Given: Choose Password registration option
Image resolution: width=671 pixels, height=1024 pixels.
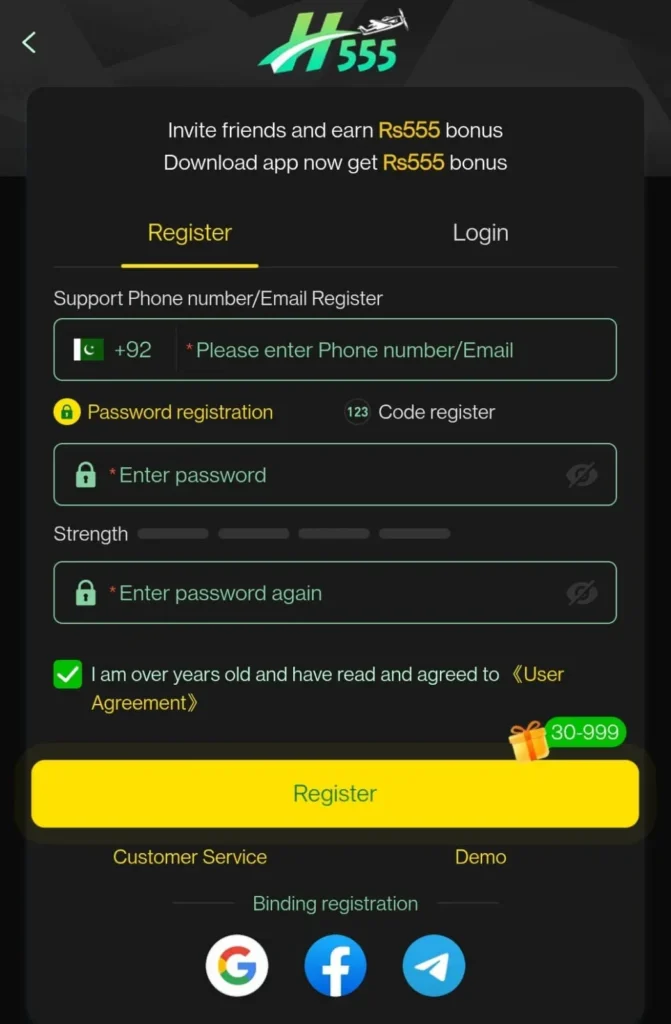Looking at the screenshot, I should click(164, 412).
